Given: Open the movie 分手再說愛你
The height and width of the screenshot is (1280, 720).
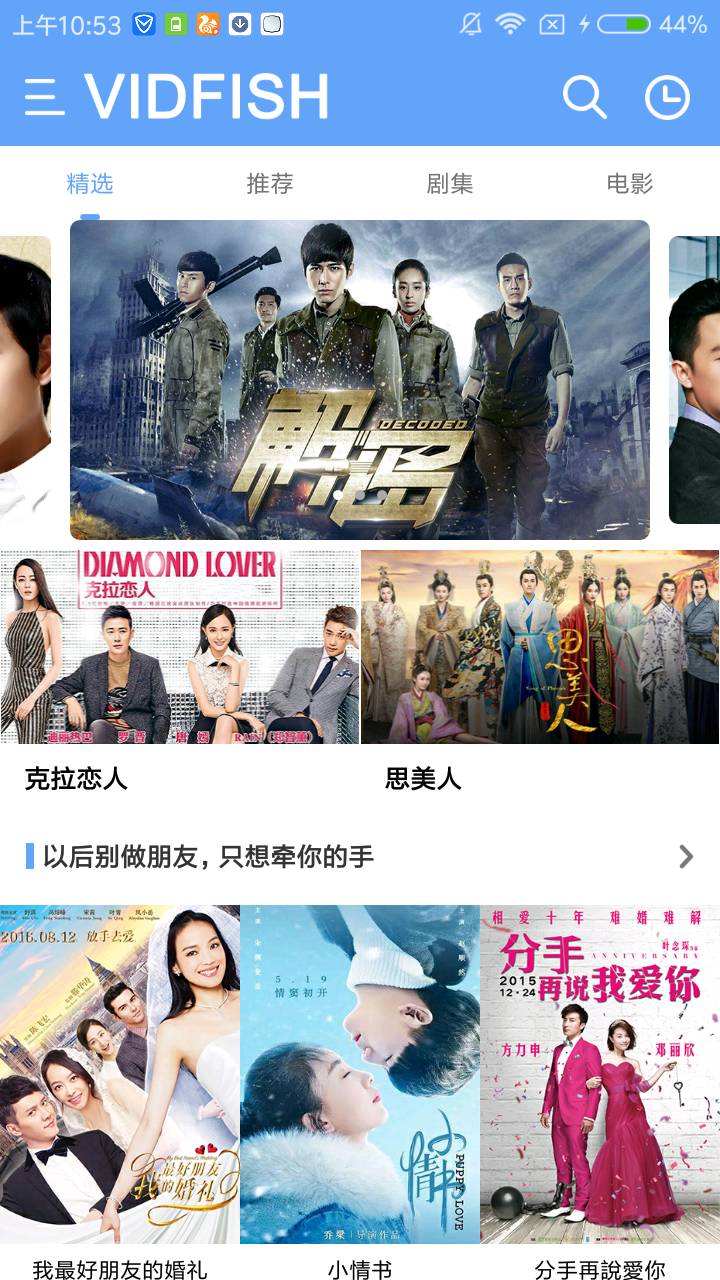Looking at the screenshot, I should [x=600, y=1075].
